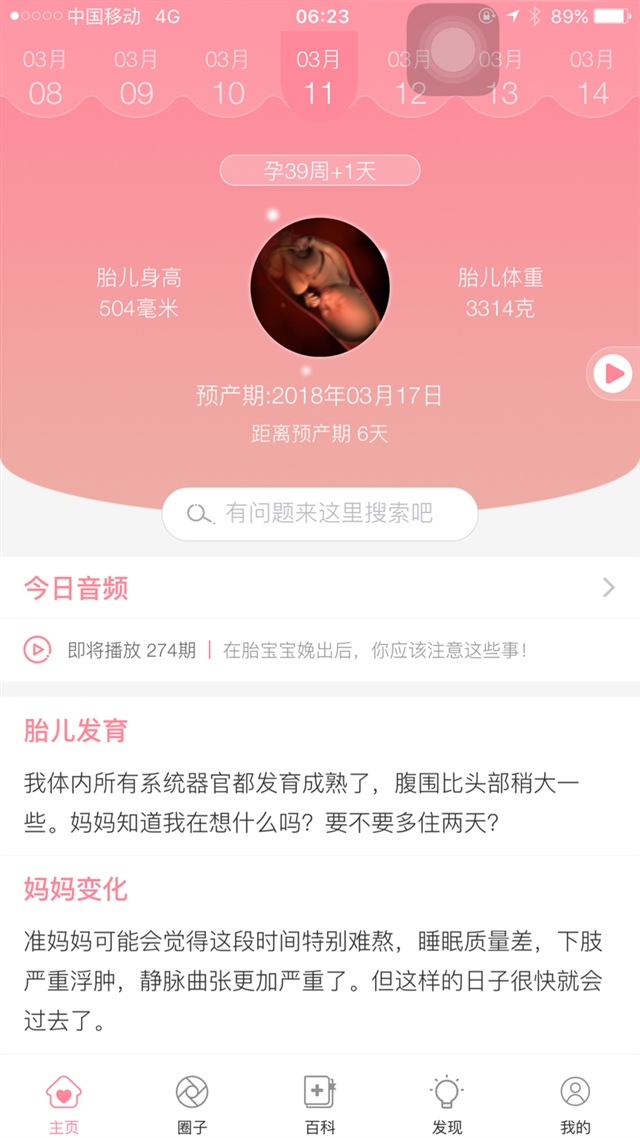Tap the AssistiveTouch floating button
Image resolution: width=640 pixels, height=1138 pixels.
(x=453, y=48)
